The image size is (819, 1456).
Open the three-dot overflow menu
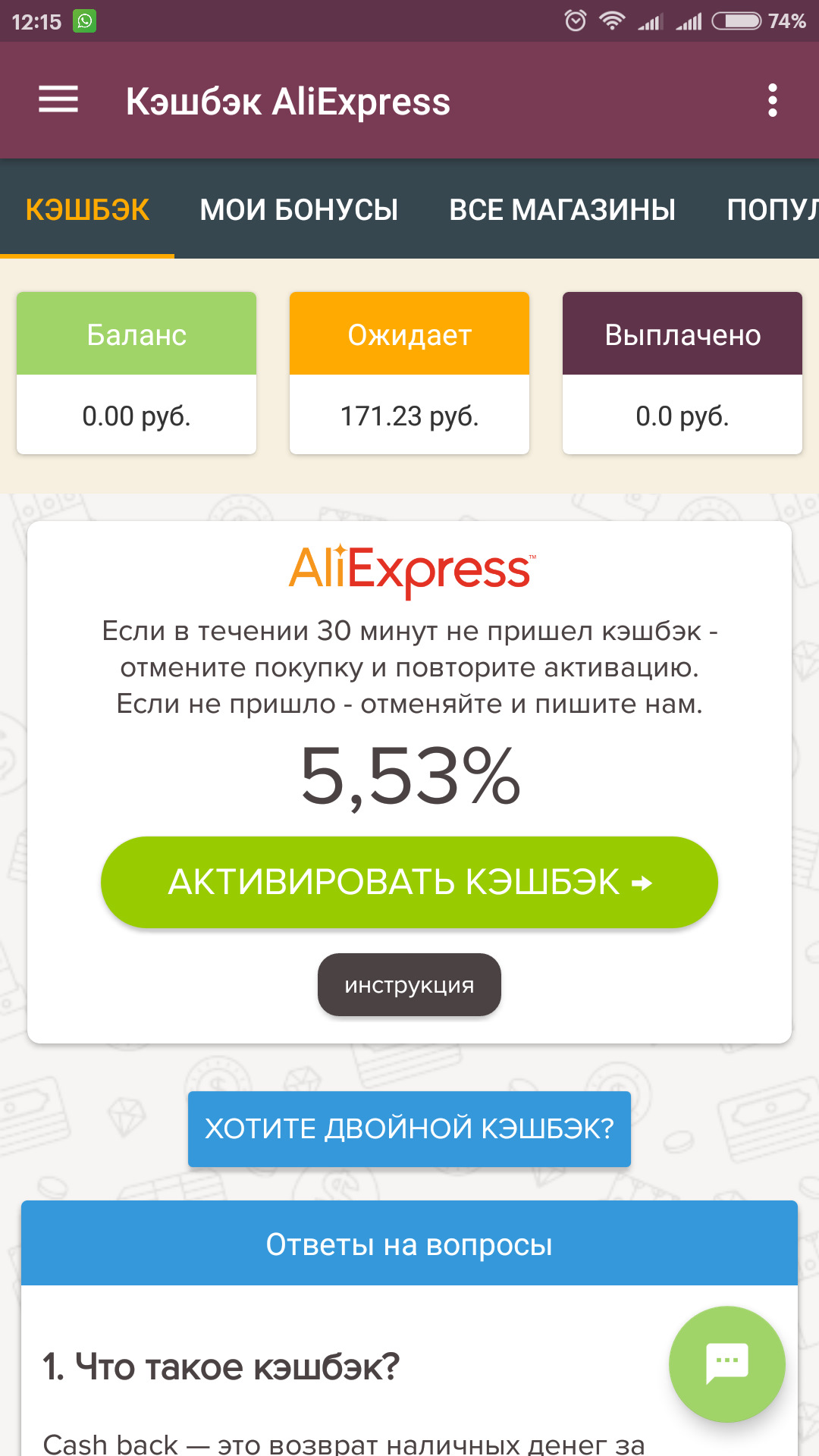pyautogui.click(x=772, y=101)
